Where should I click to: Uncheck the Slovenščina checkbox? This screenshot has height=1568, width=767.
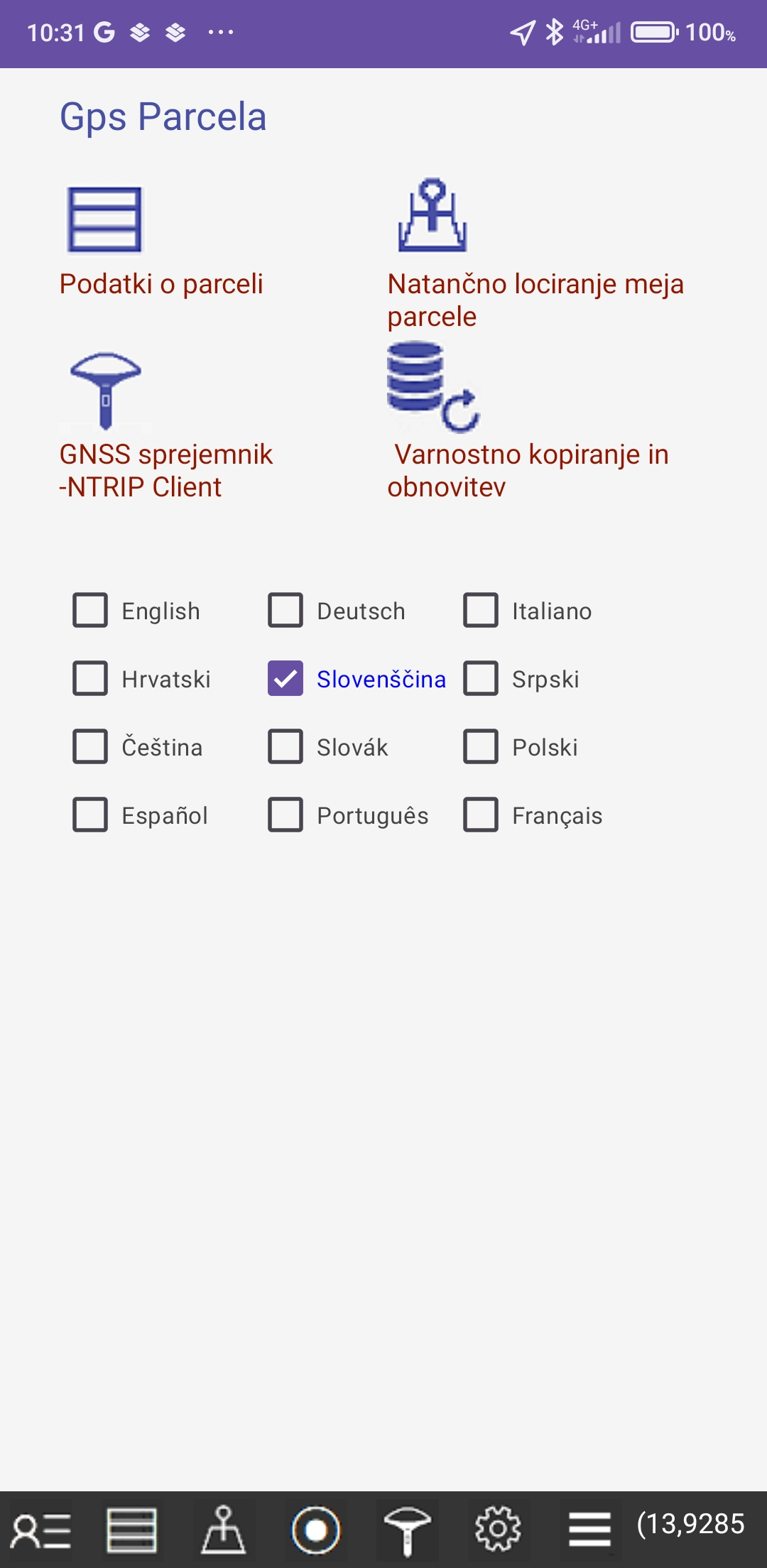(285, 678)
